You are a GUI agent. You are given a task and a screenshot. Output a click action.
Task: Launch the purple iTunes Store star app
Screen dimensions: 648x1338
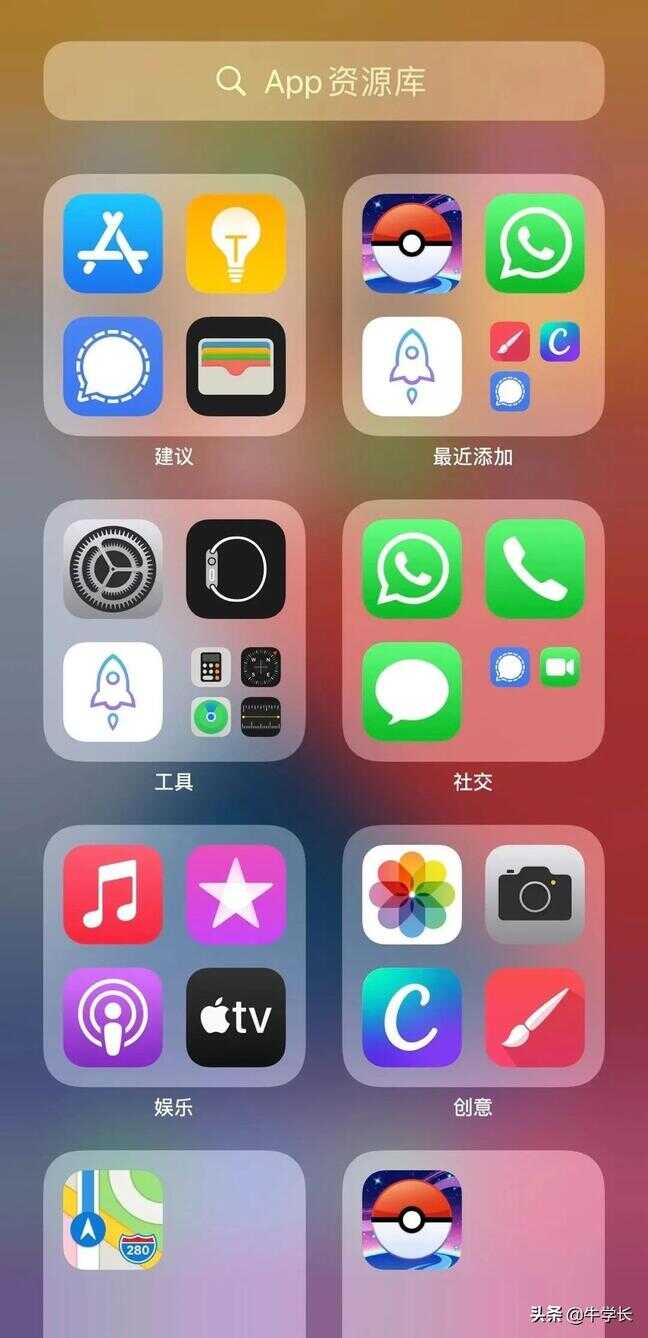(236, 894)
